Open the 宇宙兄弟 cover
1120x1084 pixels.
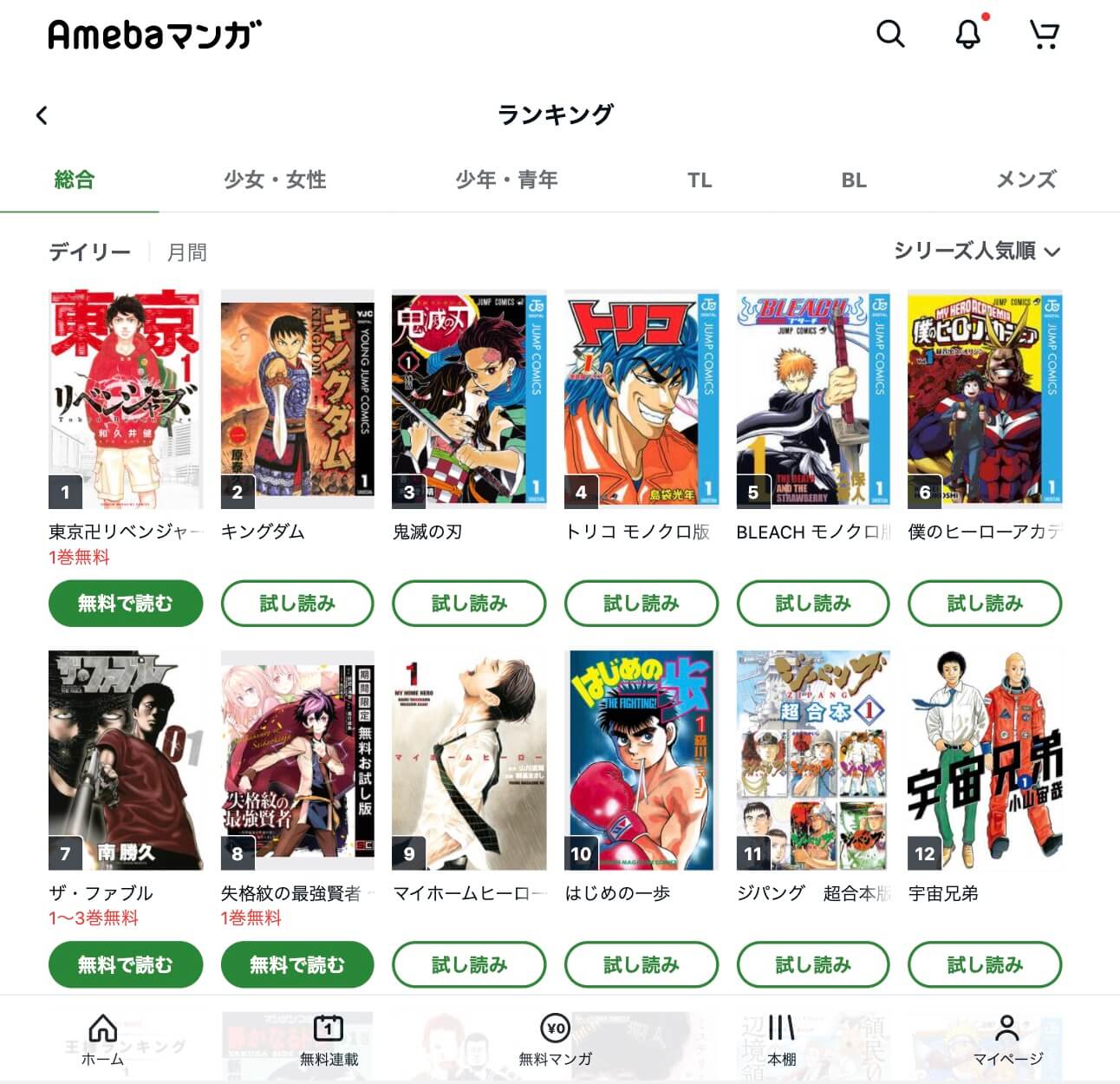984,760
